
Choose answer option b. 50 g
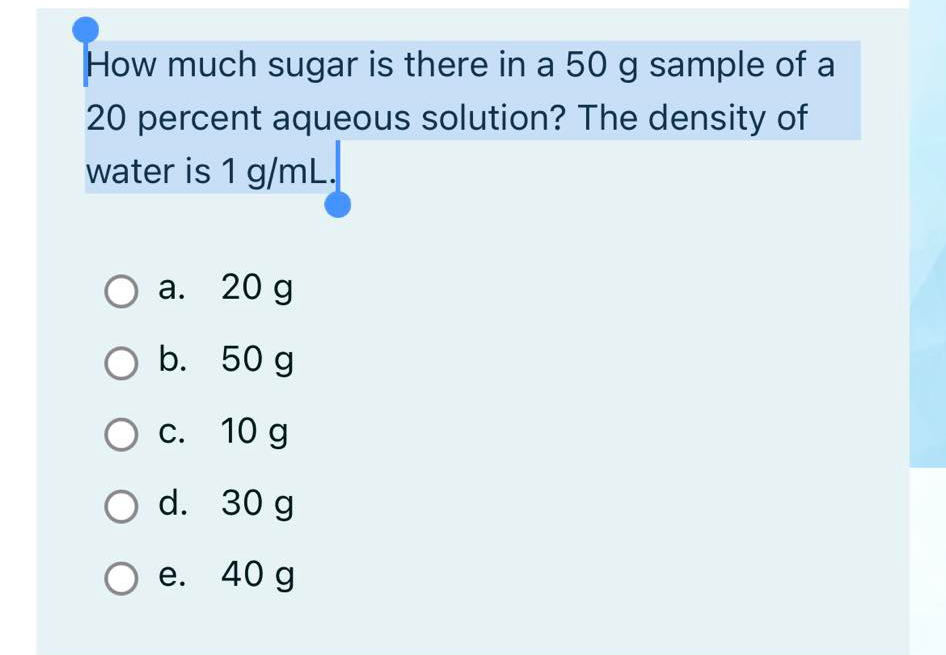[x=122, y=364]
